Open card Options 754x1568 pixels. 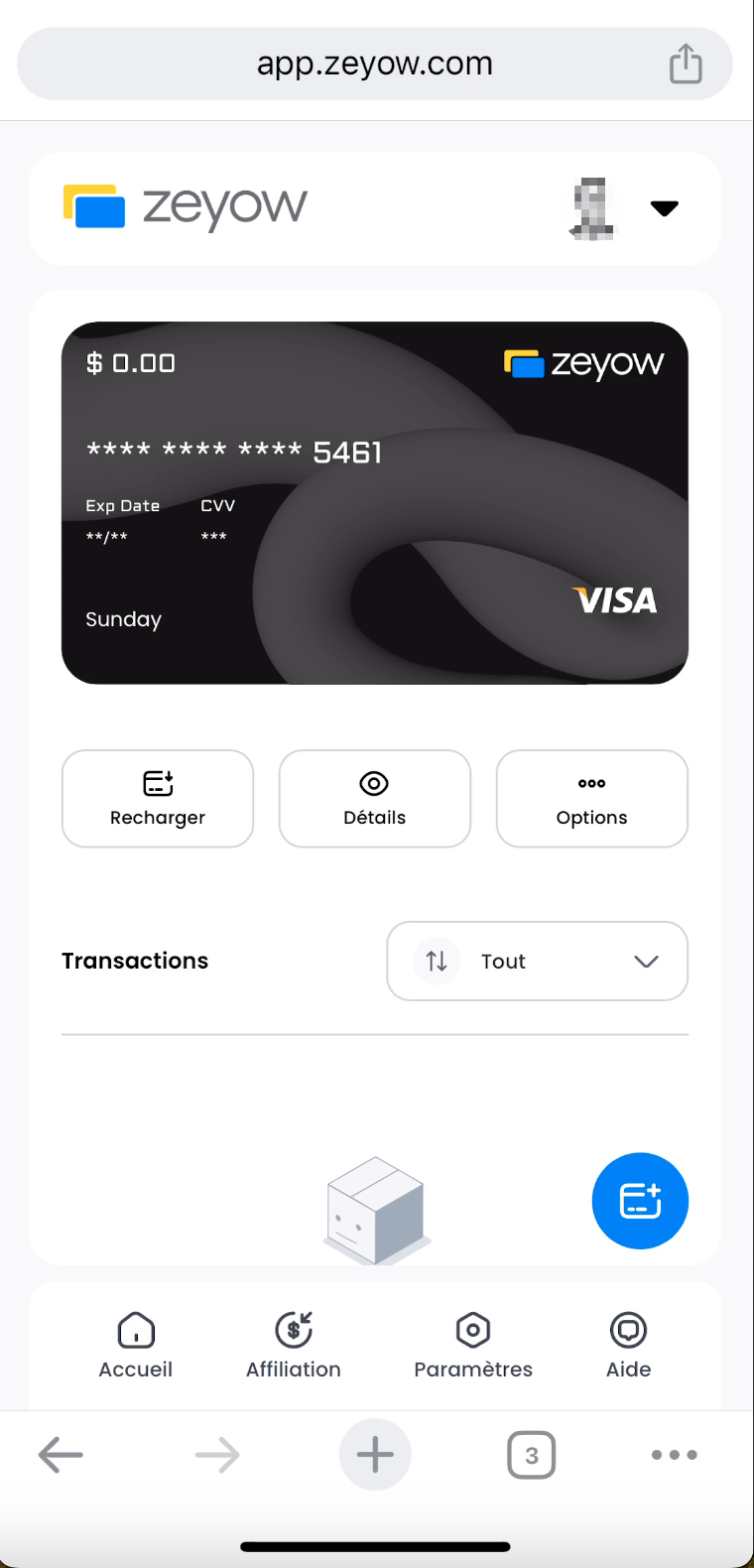pos(592,799)
